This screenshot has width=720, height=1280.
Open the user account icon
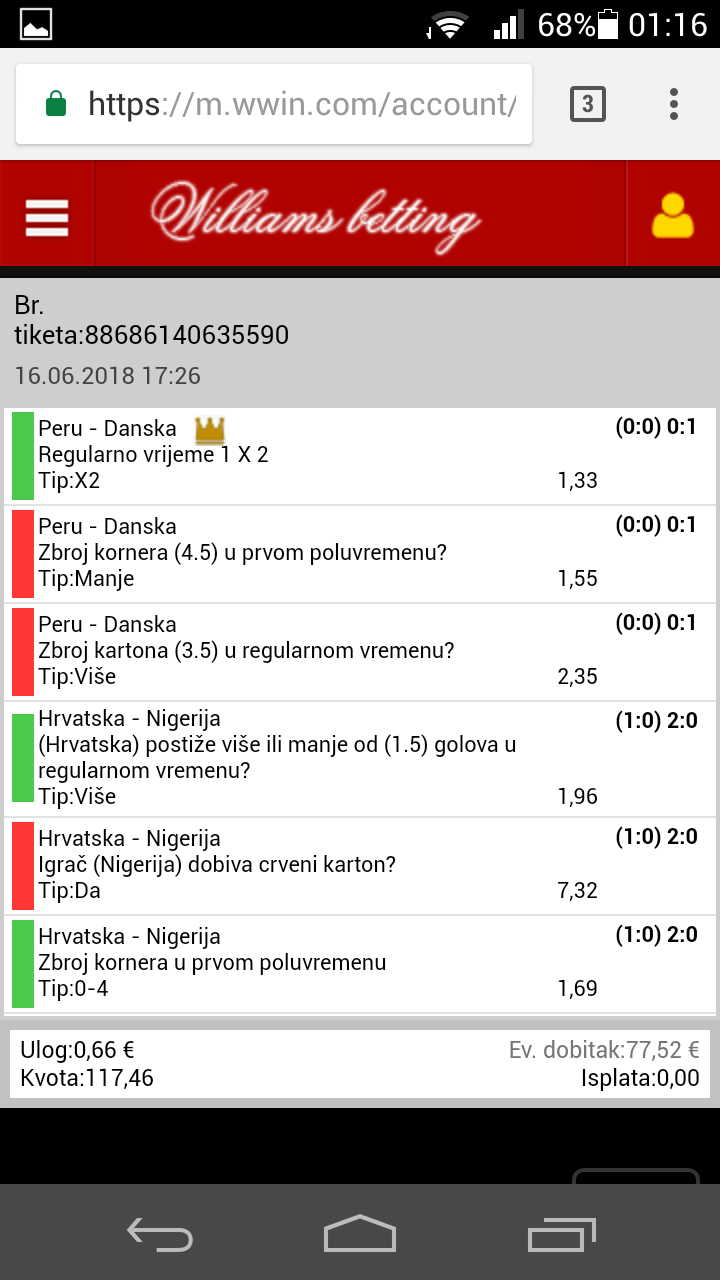(672, 215)
